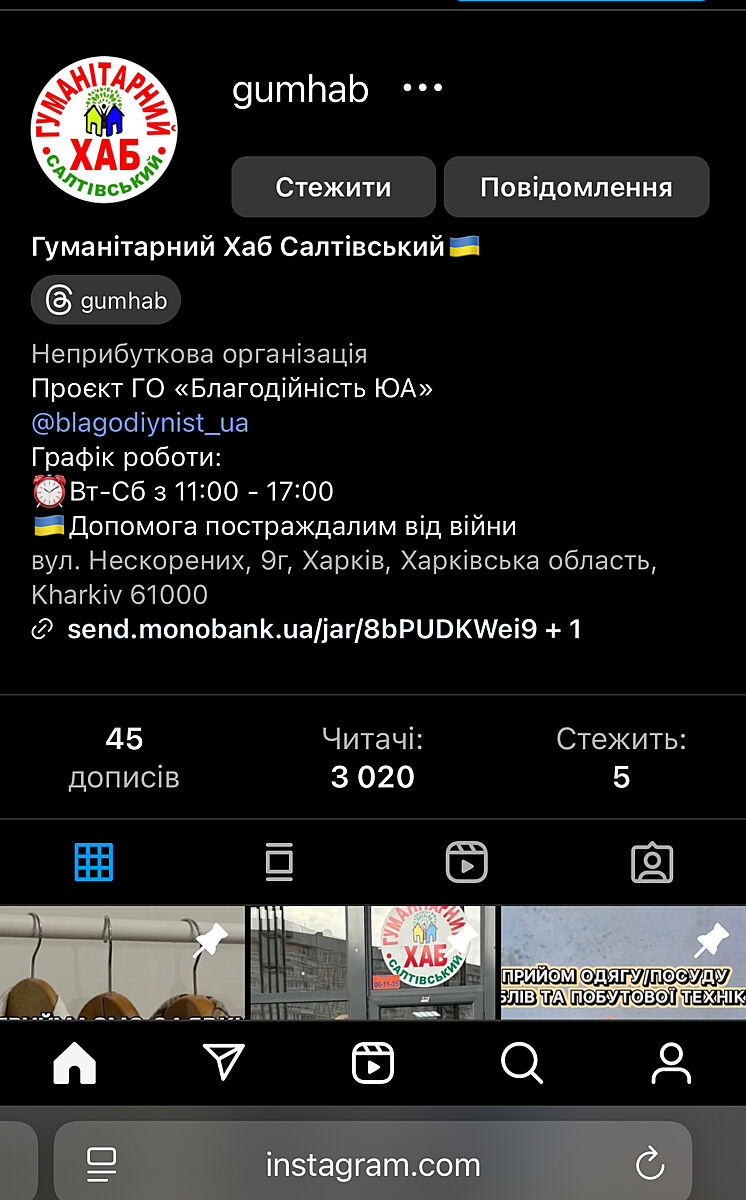Screen dimensions: 746x1200
Task: Open the search and explore magnifier
Action: [521, 1063]
